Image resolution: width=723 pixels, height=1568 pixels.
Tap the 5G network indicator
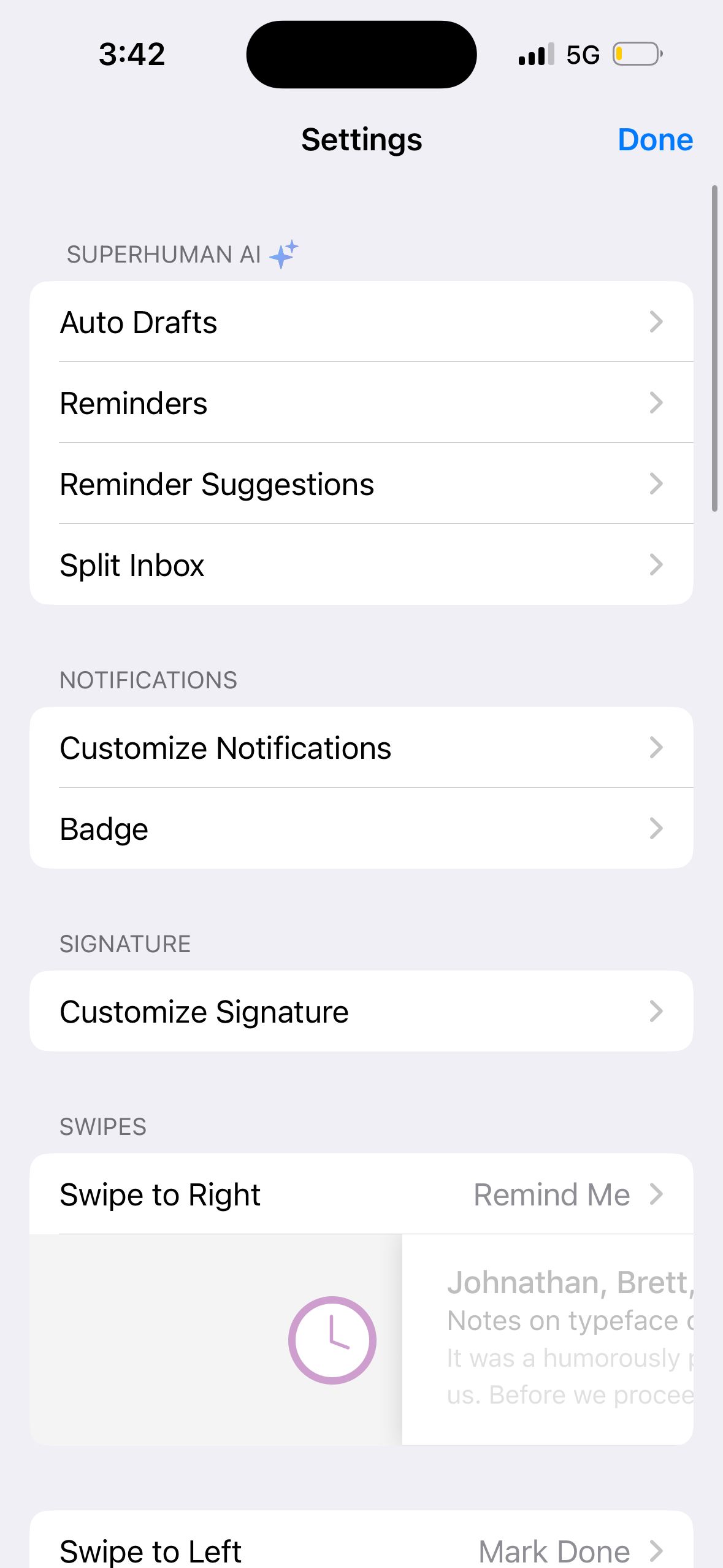click(x=584, y=53)
